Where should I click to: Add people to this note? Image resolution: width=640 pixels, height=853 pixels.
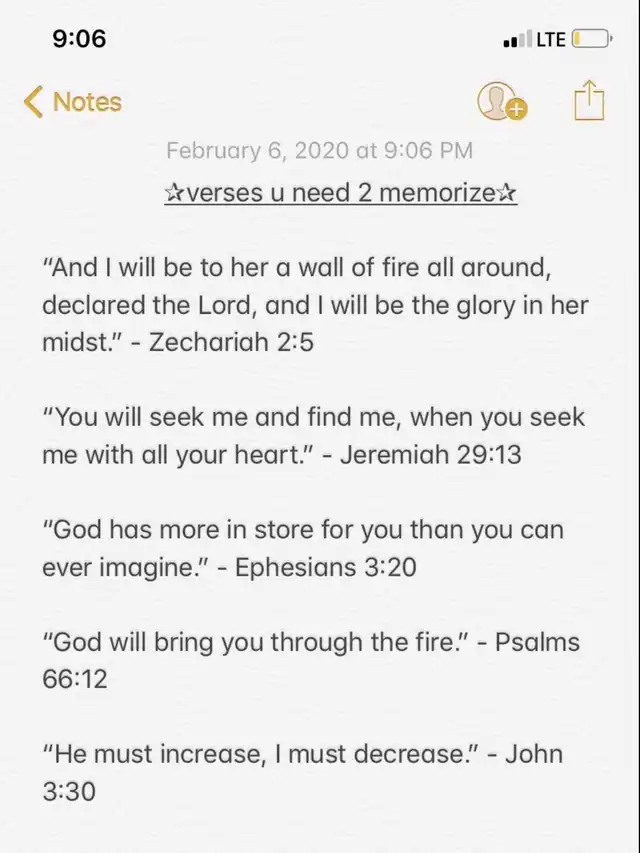500,101
